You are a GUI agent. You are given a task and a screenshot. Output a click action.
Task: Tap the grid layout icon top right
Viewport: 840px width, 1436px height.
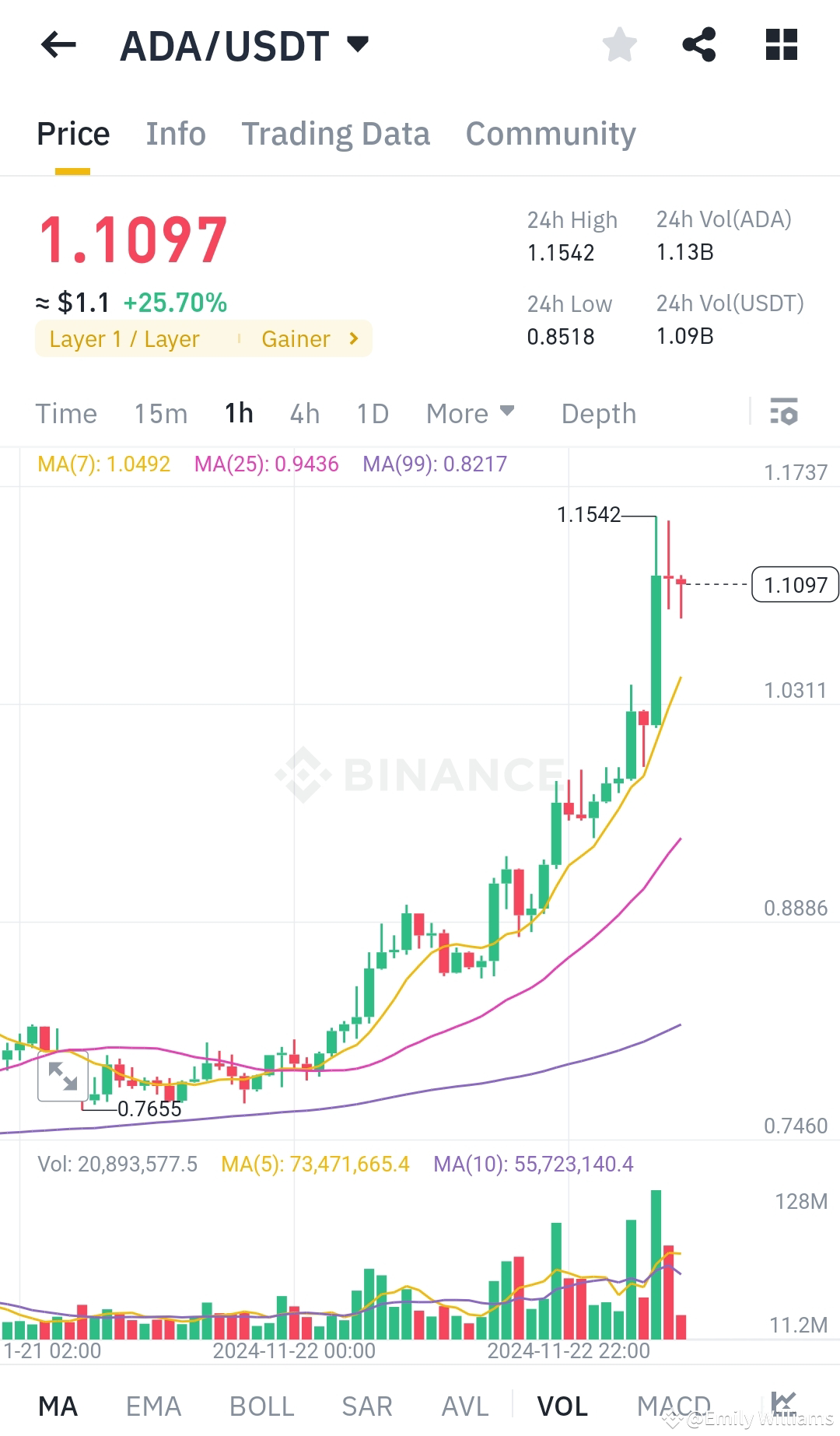tap(780, 45)
